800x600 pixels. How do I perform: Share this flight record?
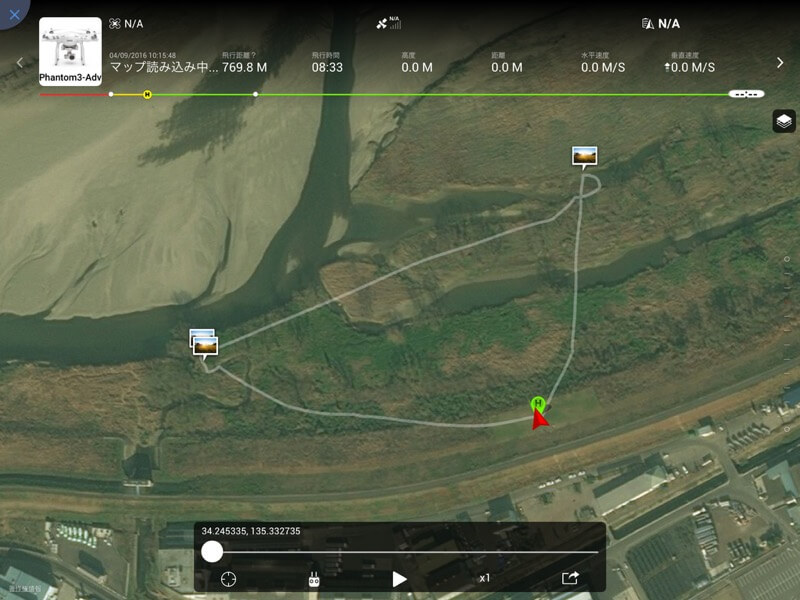pyautogui.click(x=570, y=578)
